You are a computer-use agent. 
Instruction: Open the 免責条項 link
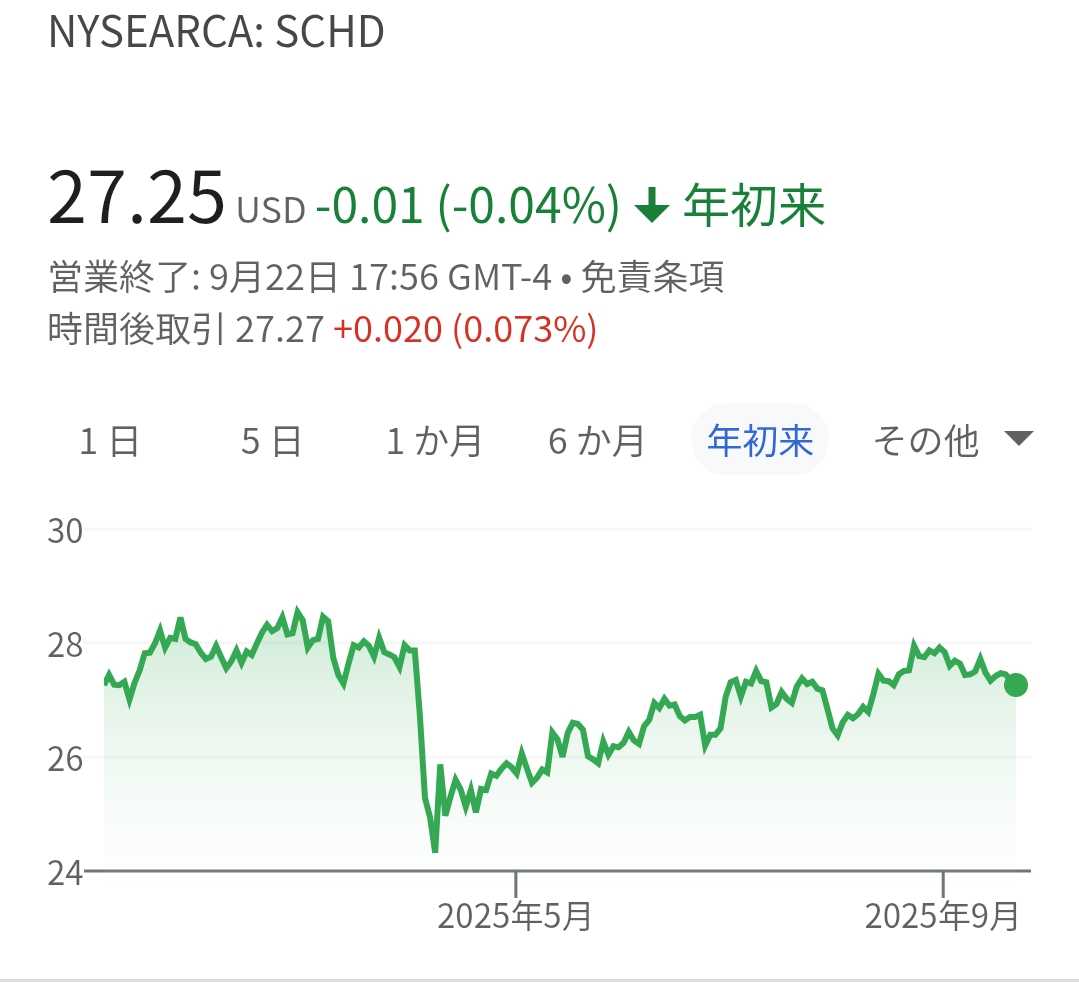coord(652,278)
